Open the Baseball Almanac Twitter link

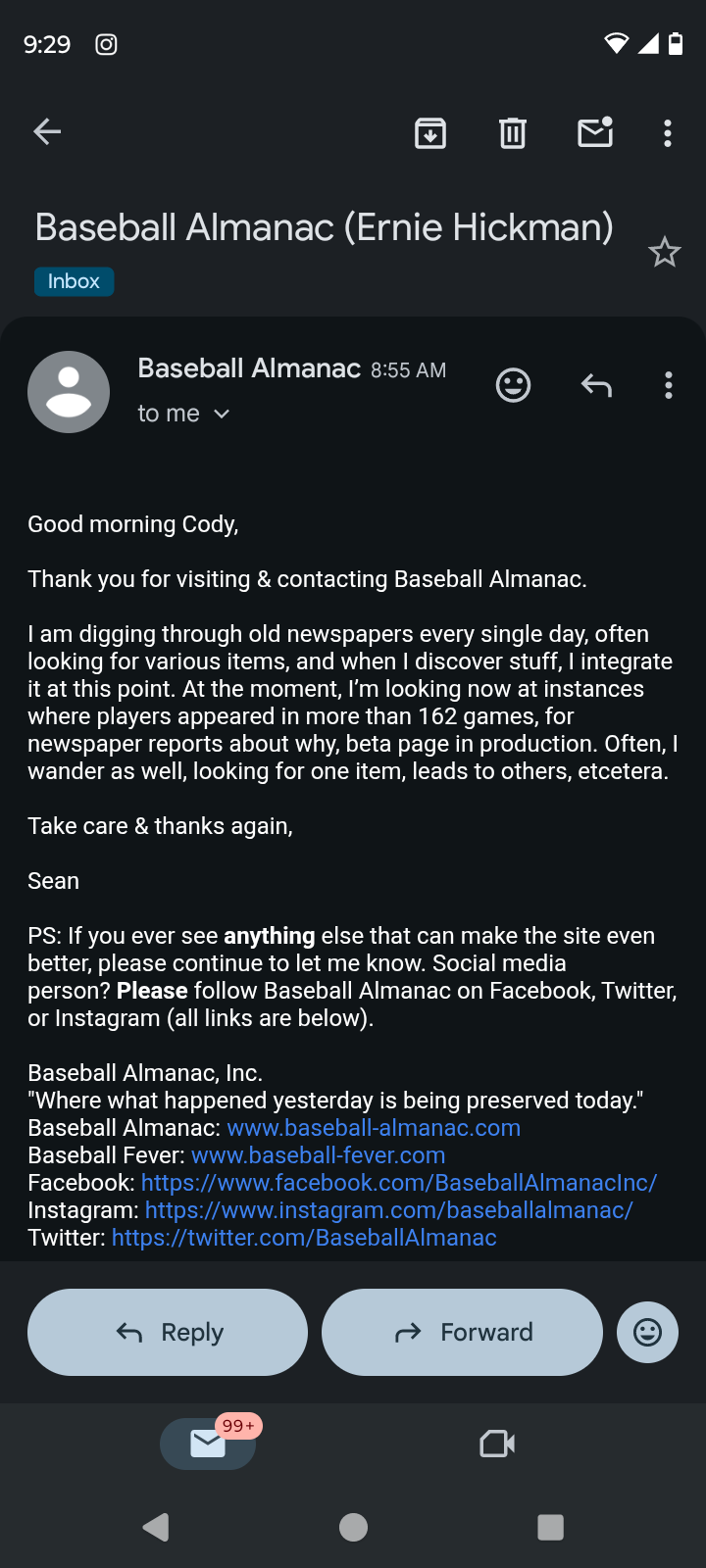click(304, 1238)
